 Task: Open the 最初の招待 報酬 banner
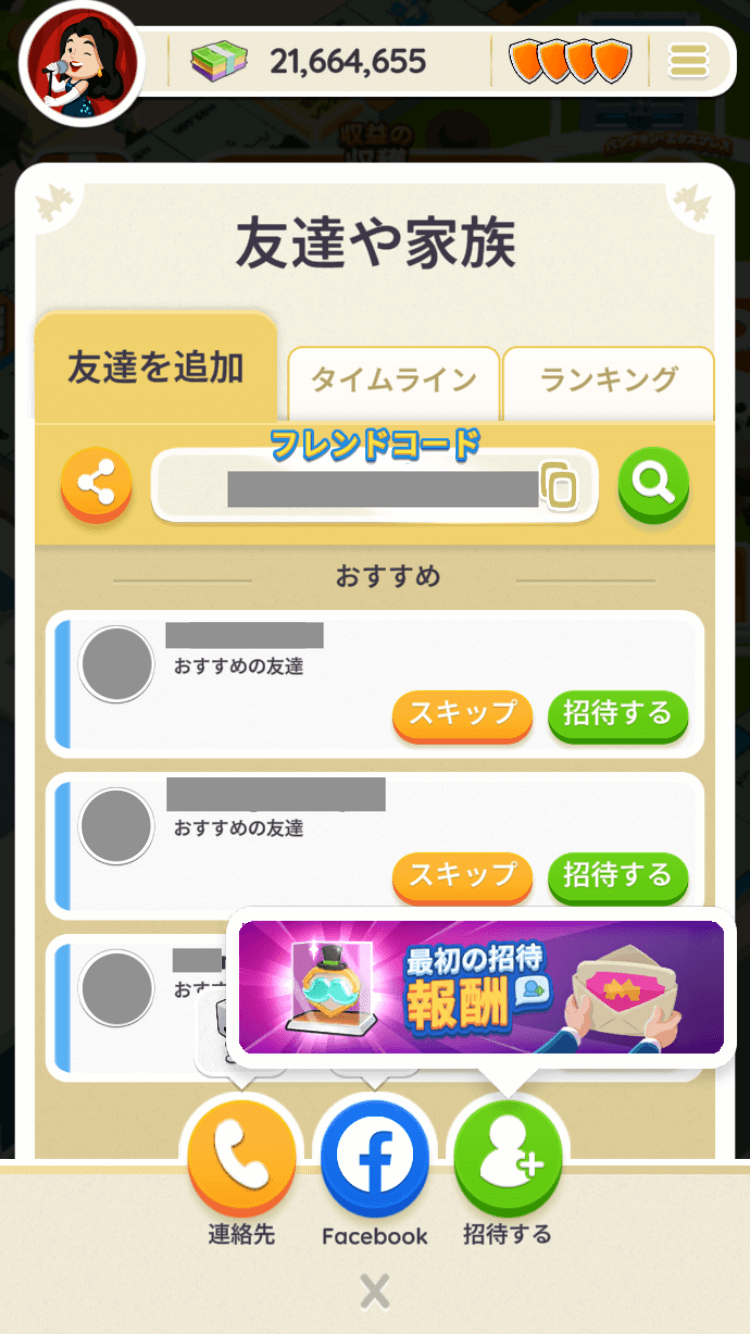(x=481, y=987)
